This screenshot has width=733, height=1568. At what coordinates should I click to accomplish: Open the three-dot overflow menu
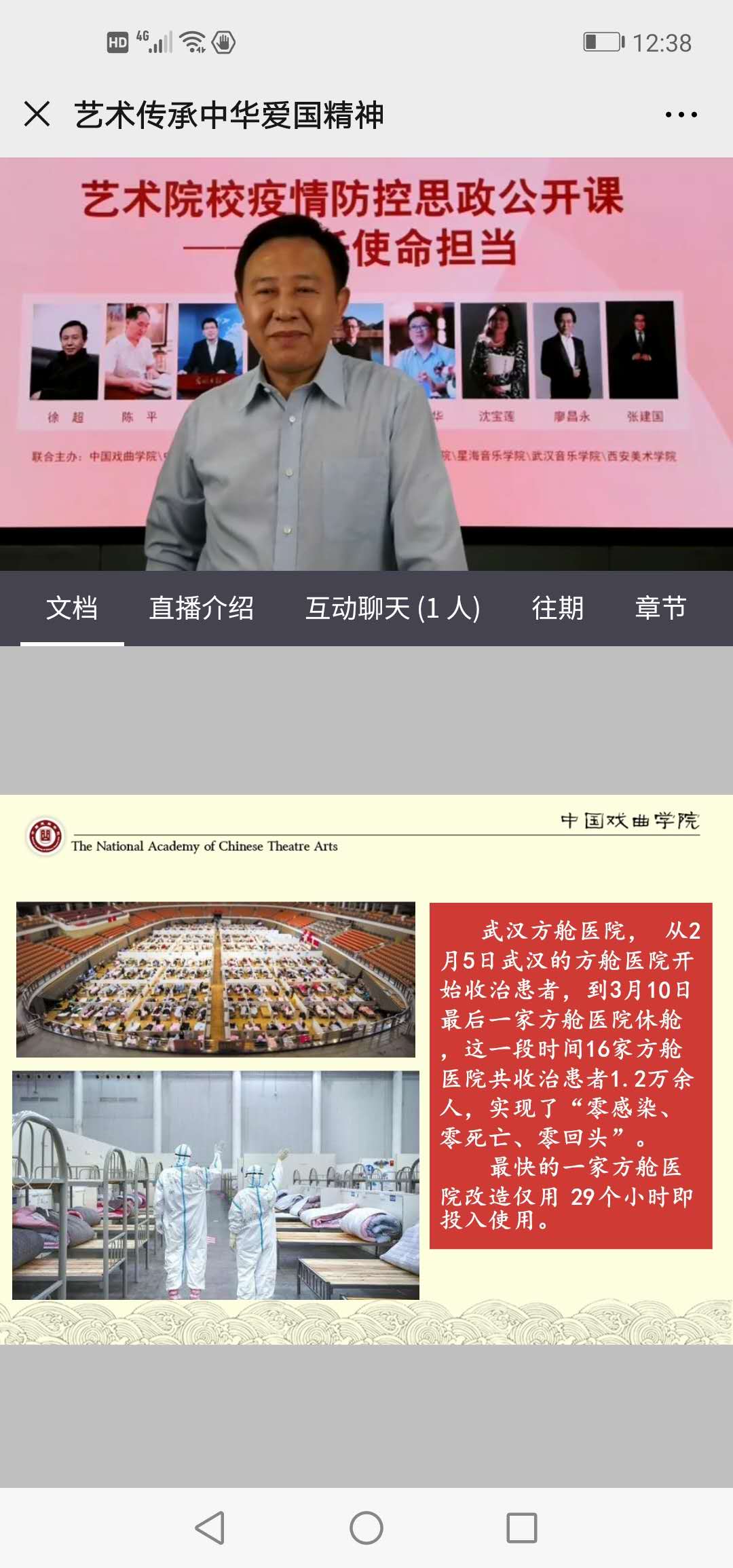click(x=681, y=115)
